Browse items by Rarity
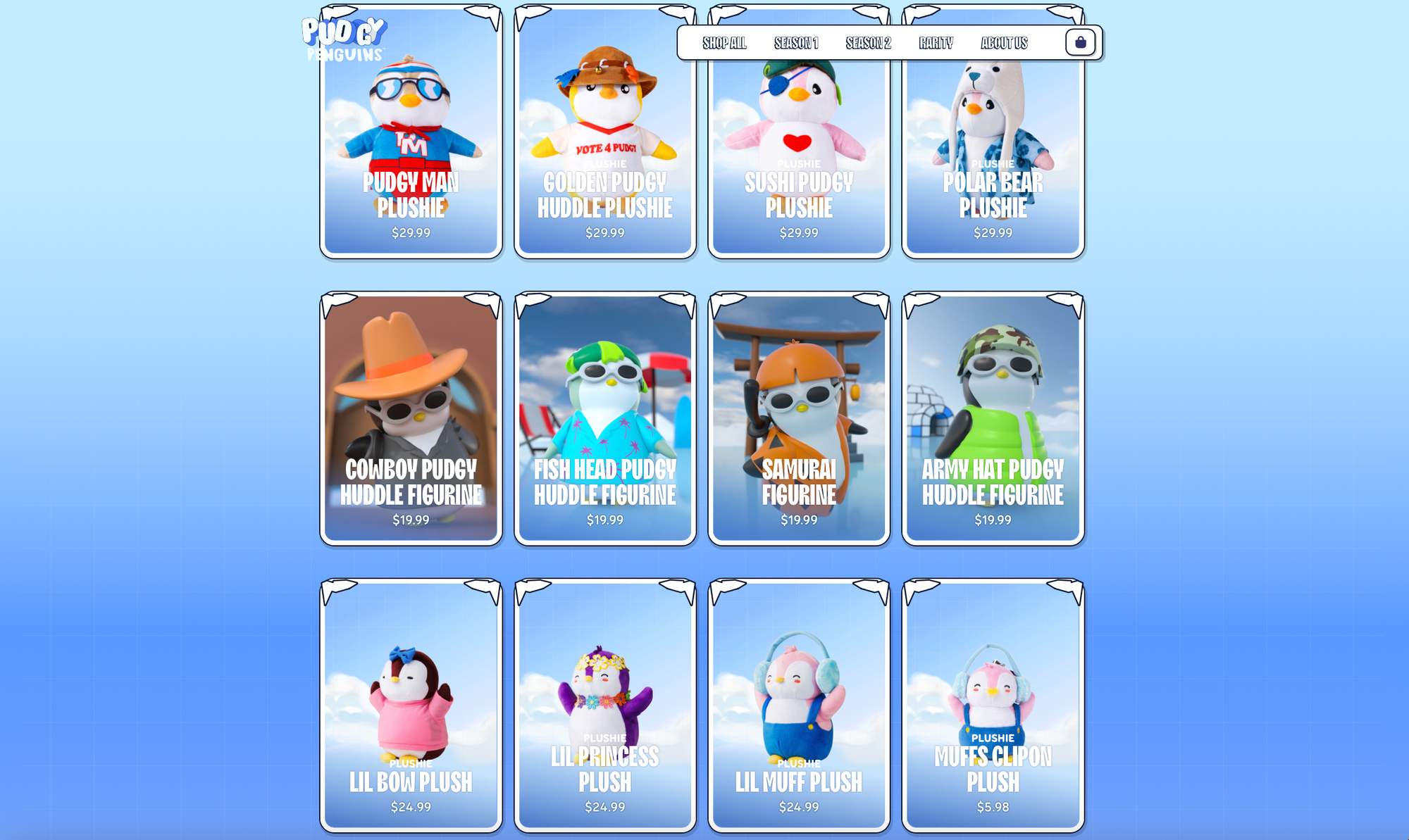 pyautogui.click(x=936, y=43)
